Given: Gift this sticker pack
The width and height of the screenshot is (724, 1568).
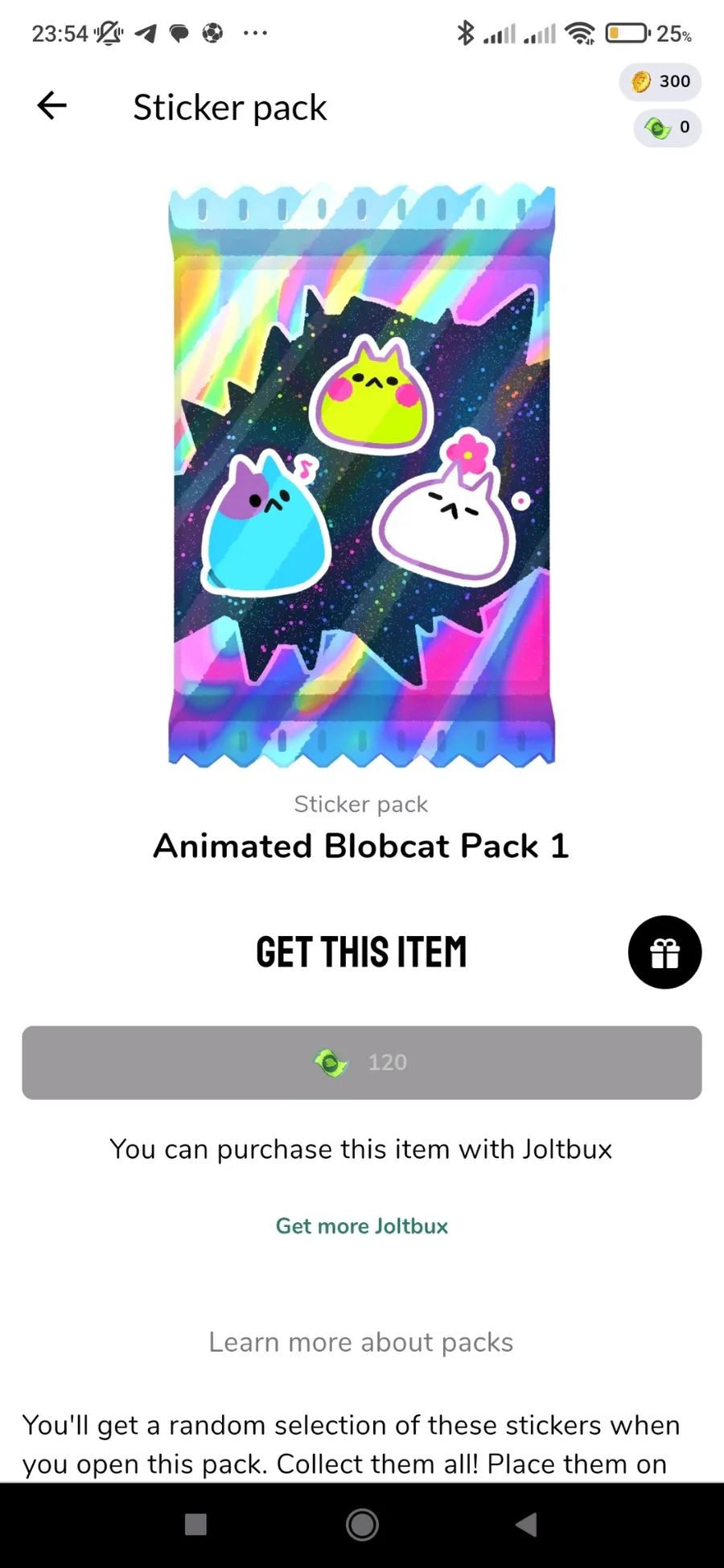Looking at the screenshot, I should pos(664,952).
